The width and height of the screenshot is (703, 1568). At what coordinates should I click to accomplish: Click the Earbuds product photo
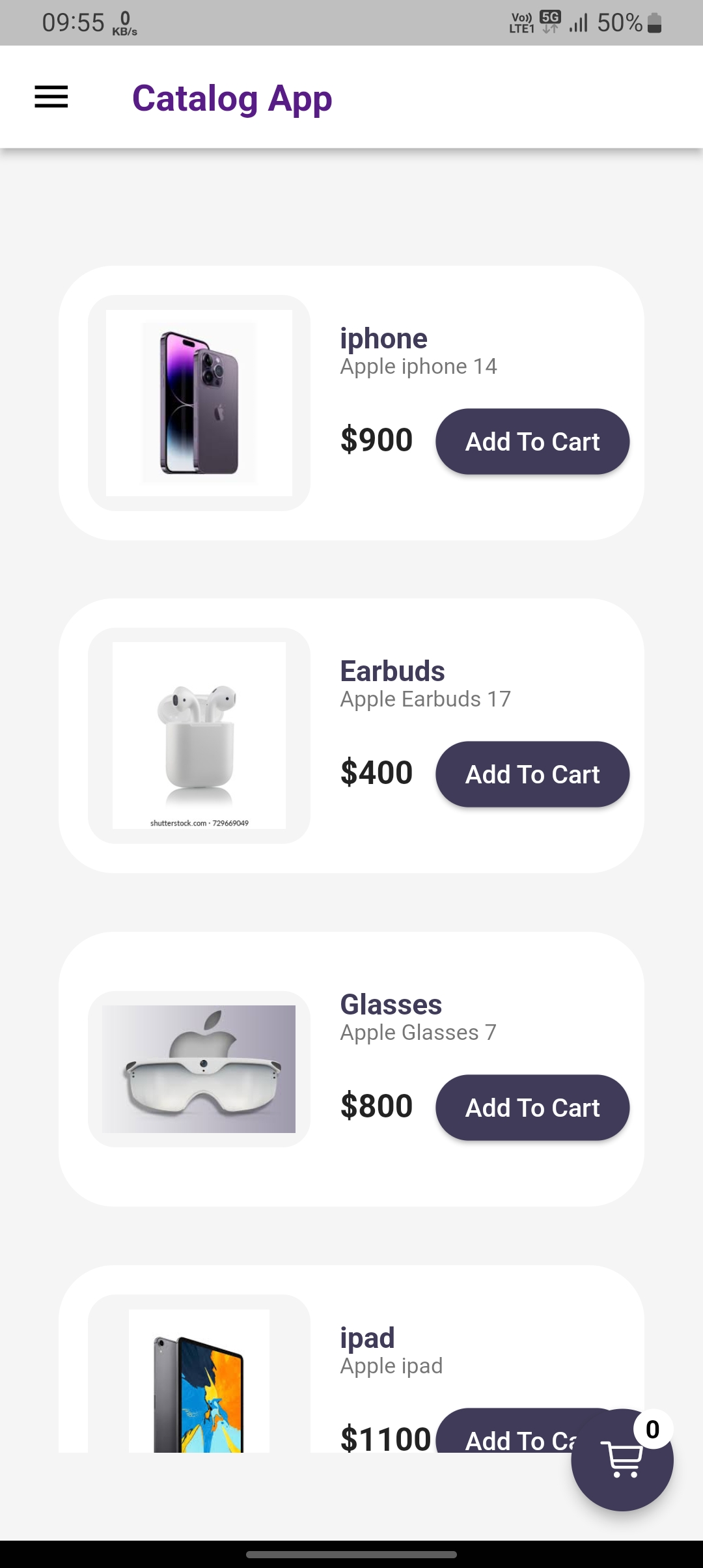(199, 733)
